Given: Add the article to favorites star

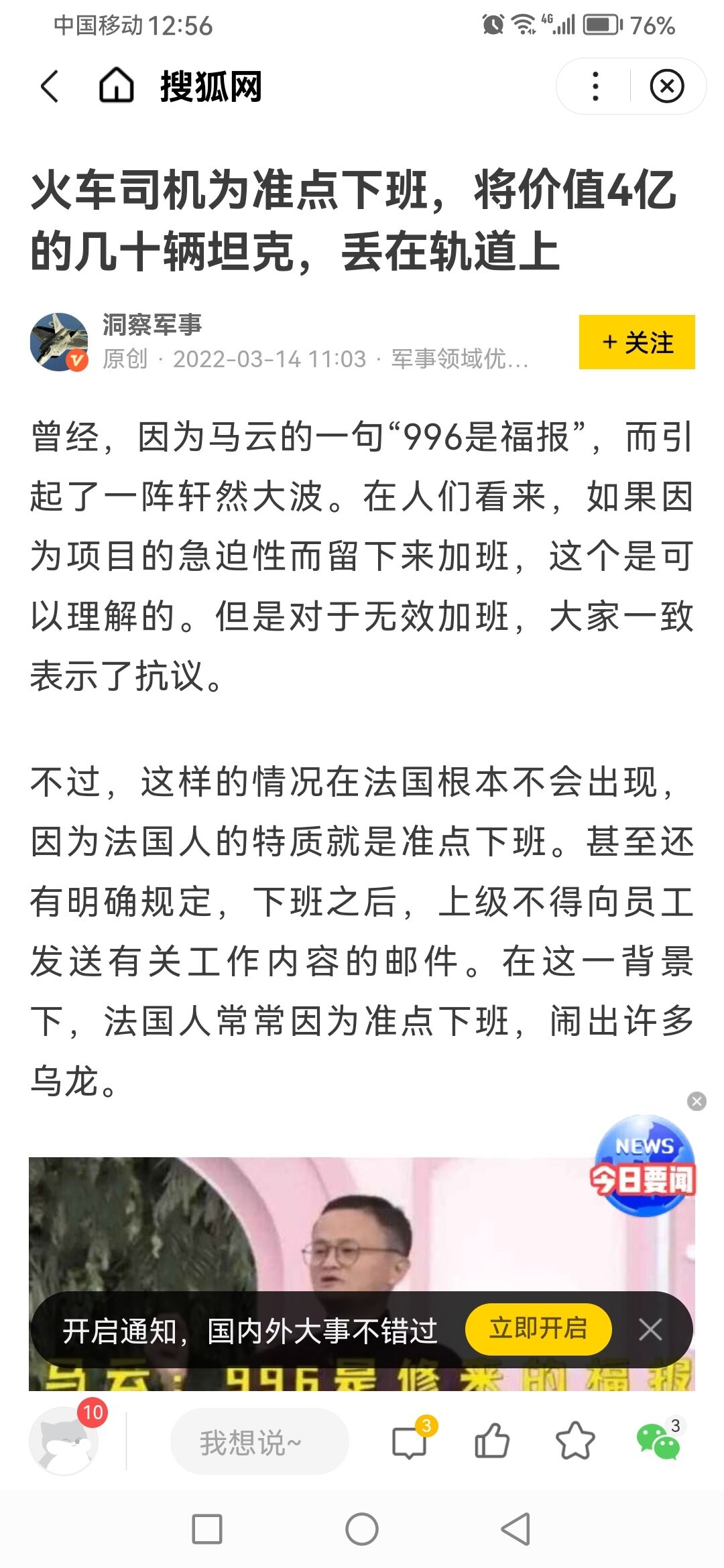Looking at the screenshot, I should tap(575, 1441).
